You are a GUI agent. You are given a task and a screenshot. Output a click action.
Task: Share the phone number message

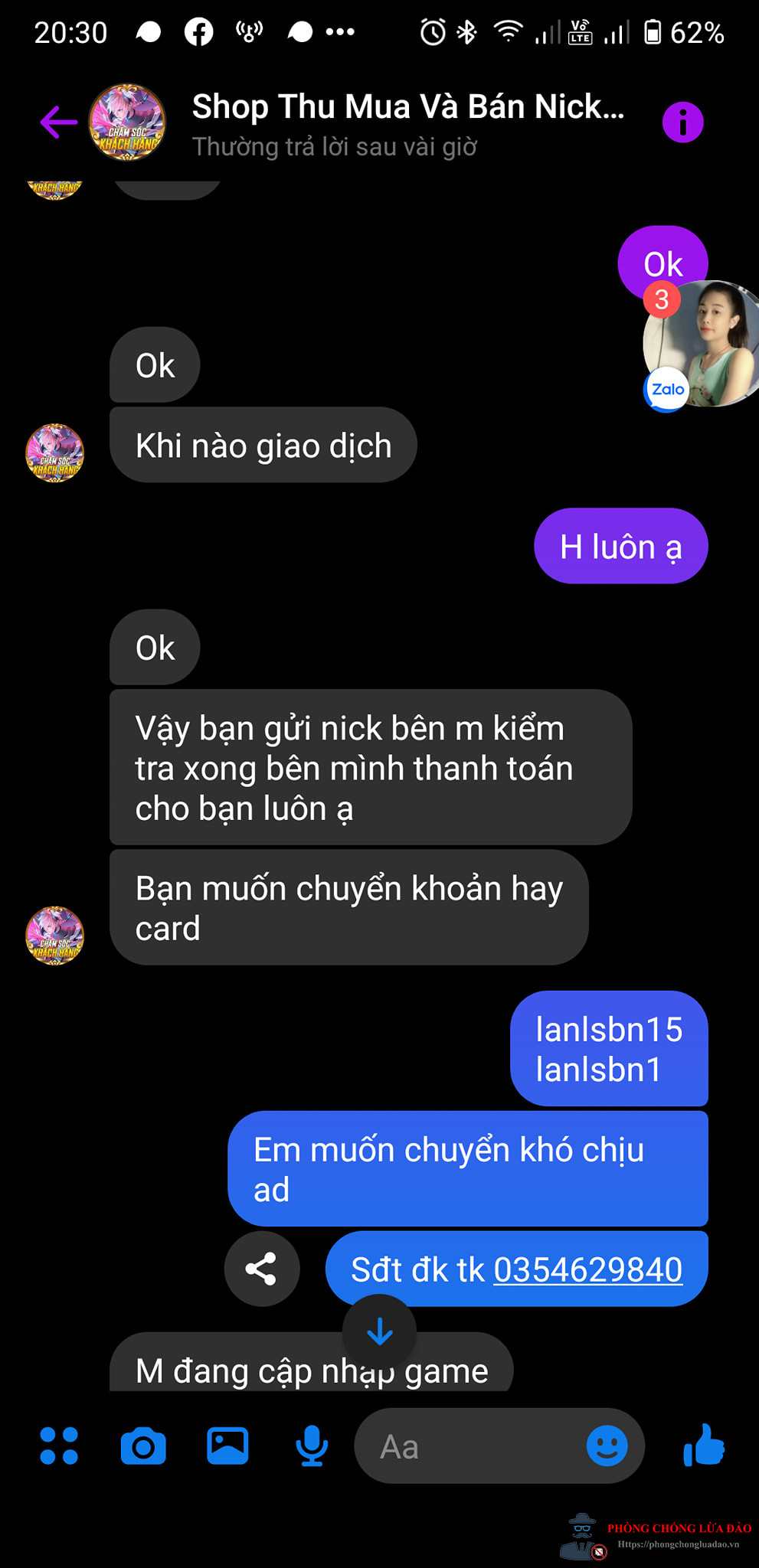(261, 1269)
